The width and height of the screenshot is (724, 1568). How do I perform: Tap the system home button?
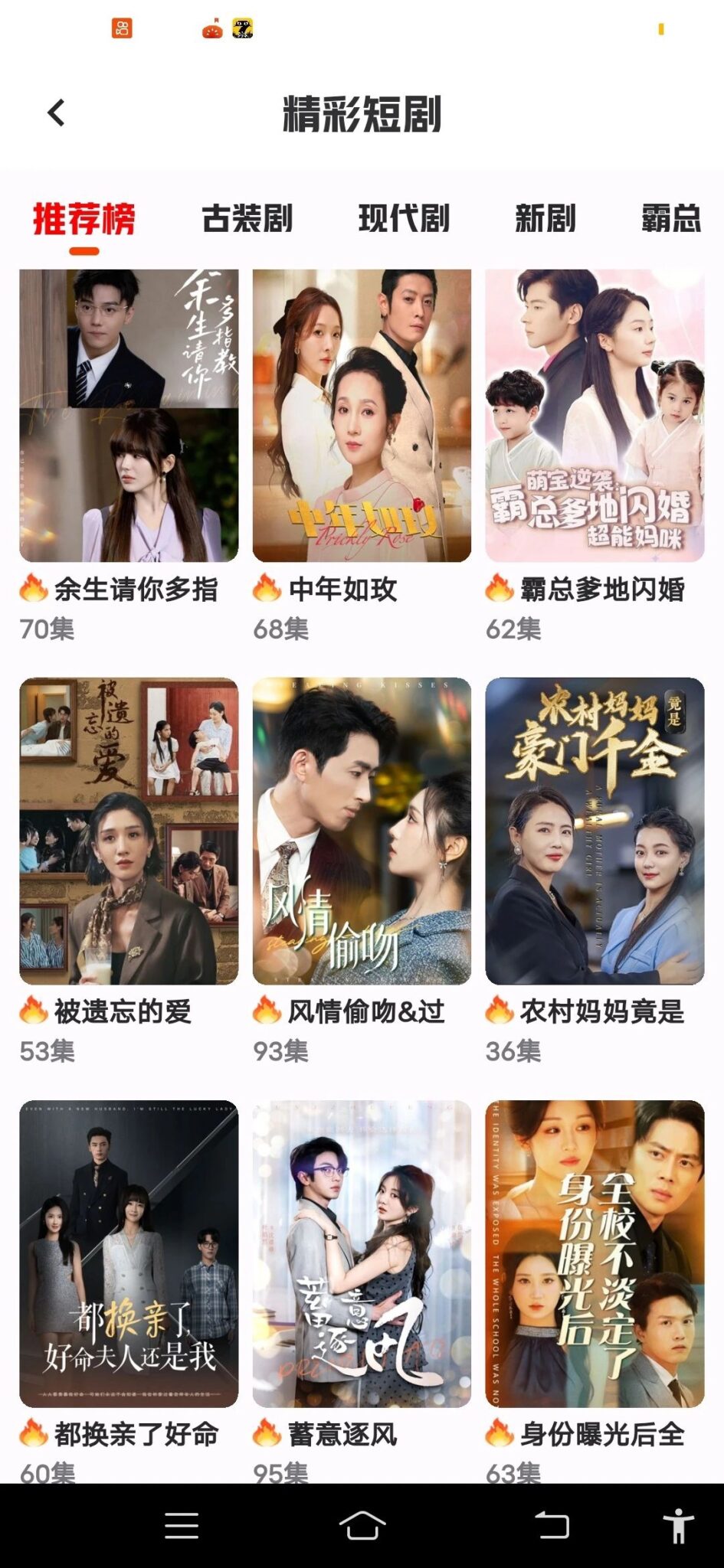tap(362, 1525)
